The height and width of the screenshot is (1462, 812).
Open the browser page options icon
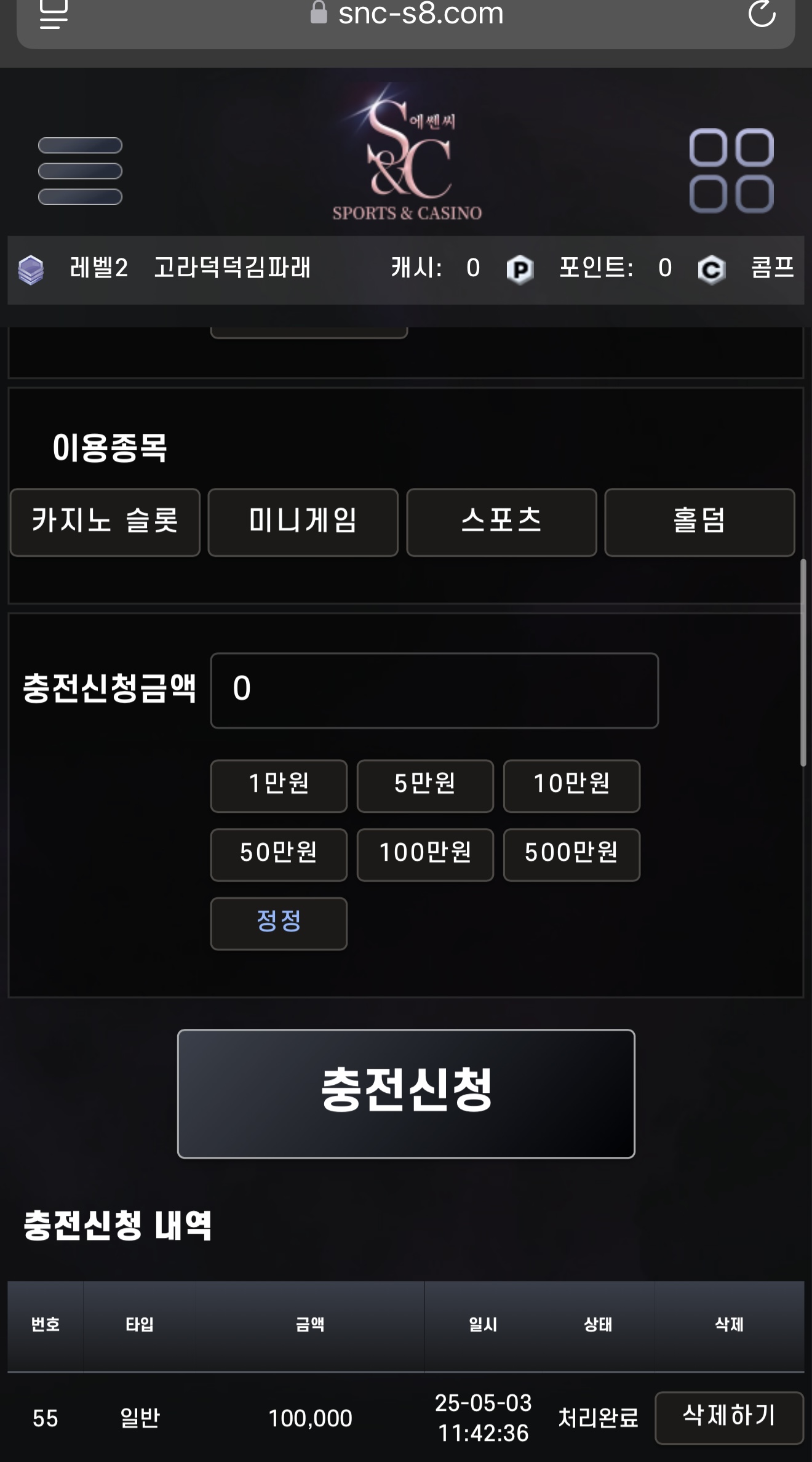pyautogui.click(x=54, y=14)
